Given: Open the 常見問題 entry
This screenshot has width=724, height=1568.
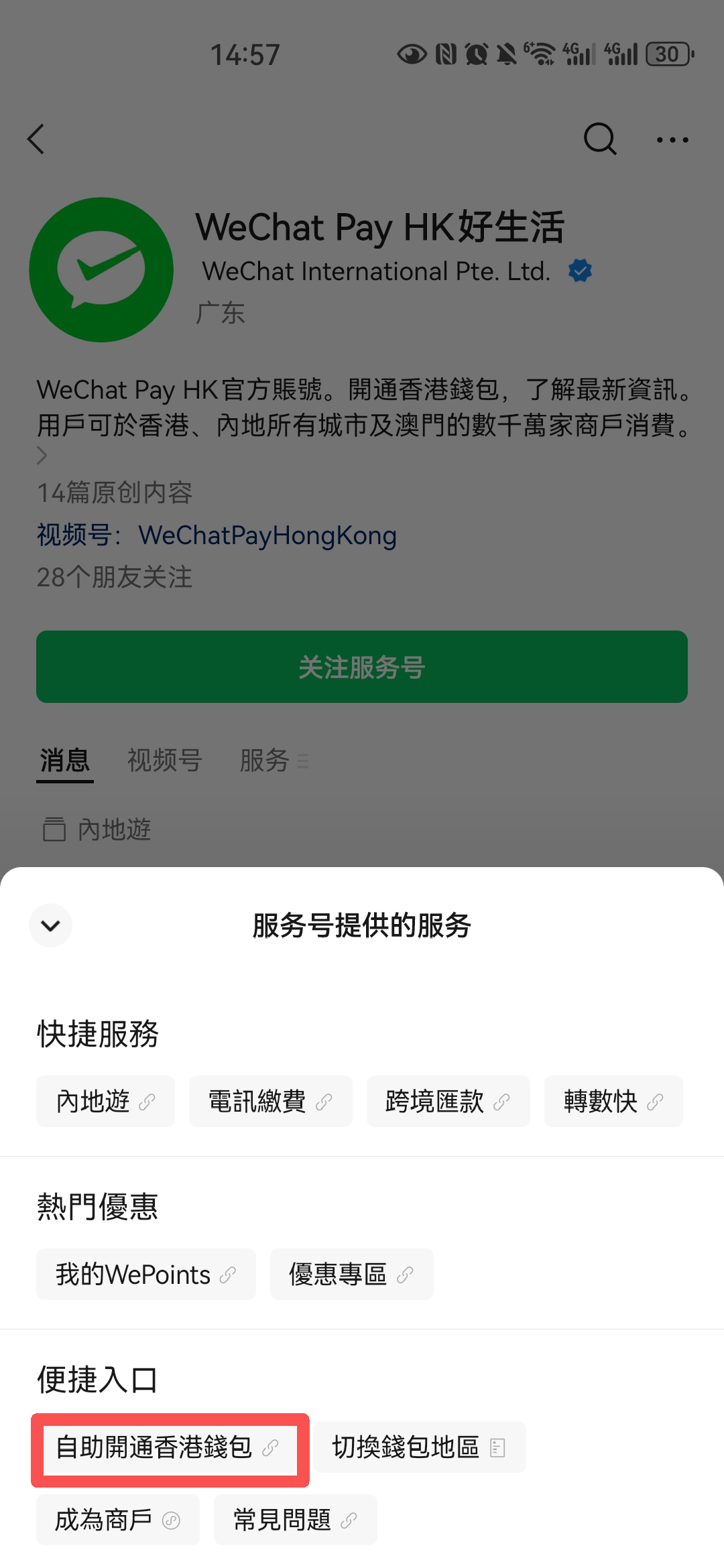Looking at the screenshot, I should pyautogui.click(x=282, y=1520).
